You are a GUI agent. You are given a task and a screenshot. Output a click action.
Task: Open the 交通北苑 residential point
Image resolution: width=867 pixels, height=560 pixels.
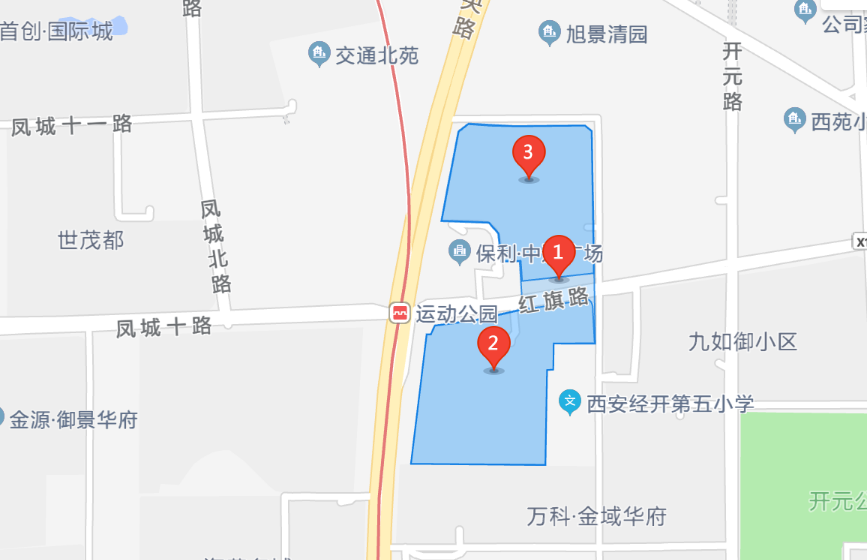(319, 54)
